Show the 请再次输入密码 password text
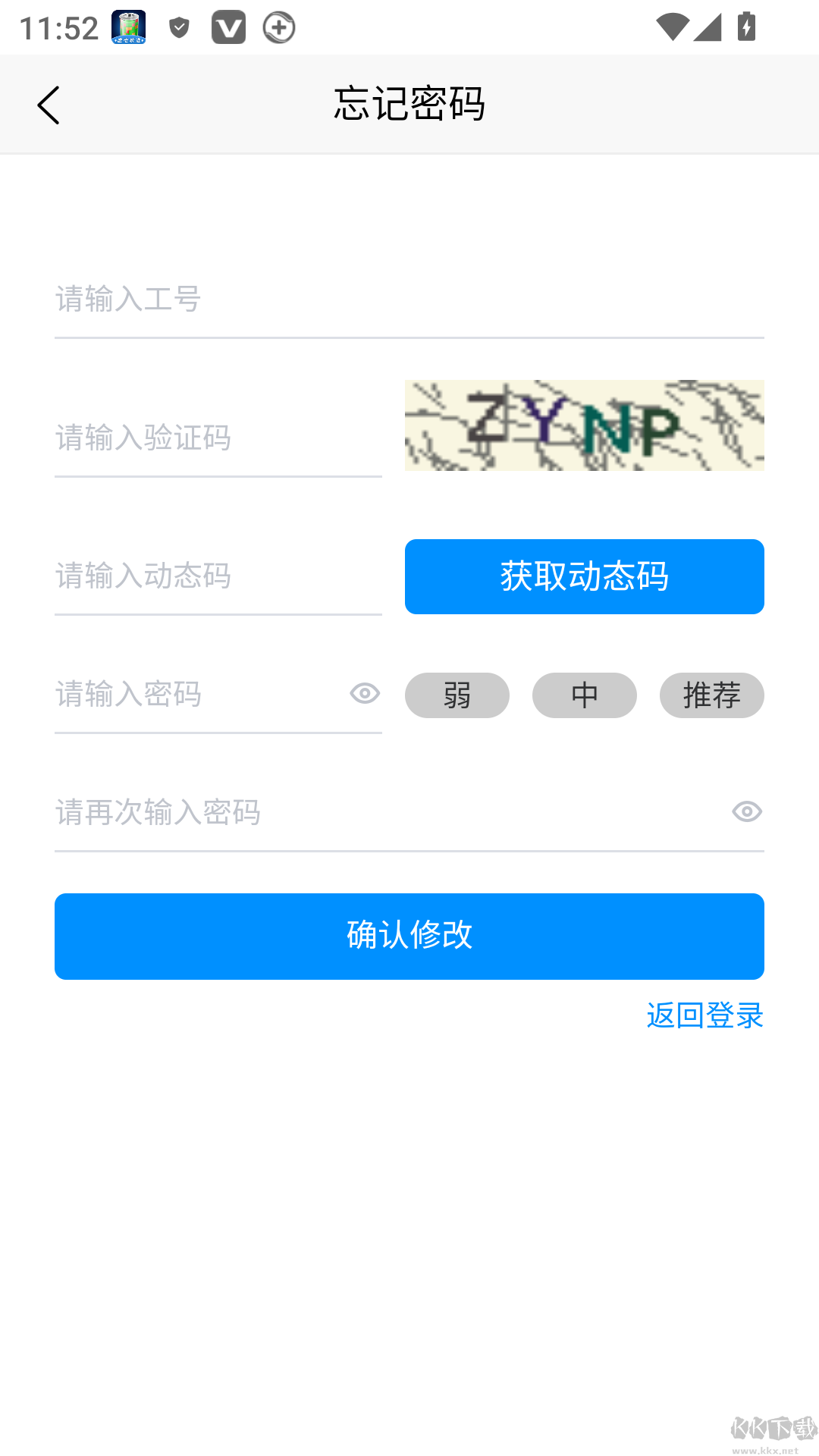This screenshot has height=1456, width=819. pos(746,812)
